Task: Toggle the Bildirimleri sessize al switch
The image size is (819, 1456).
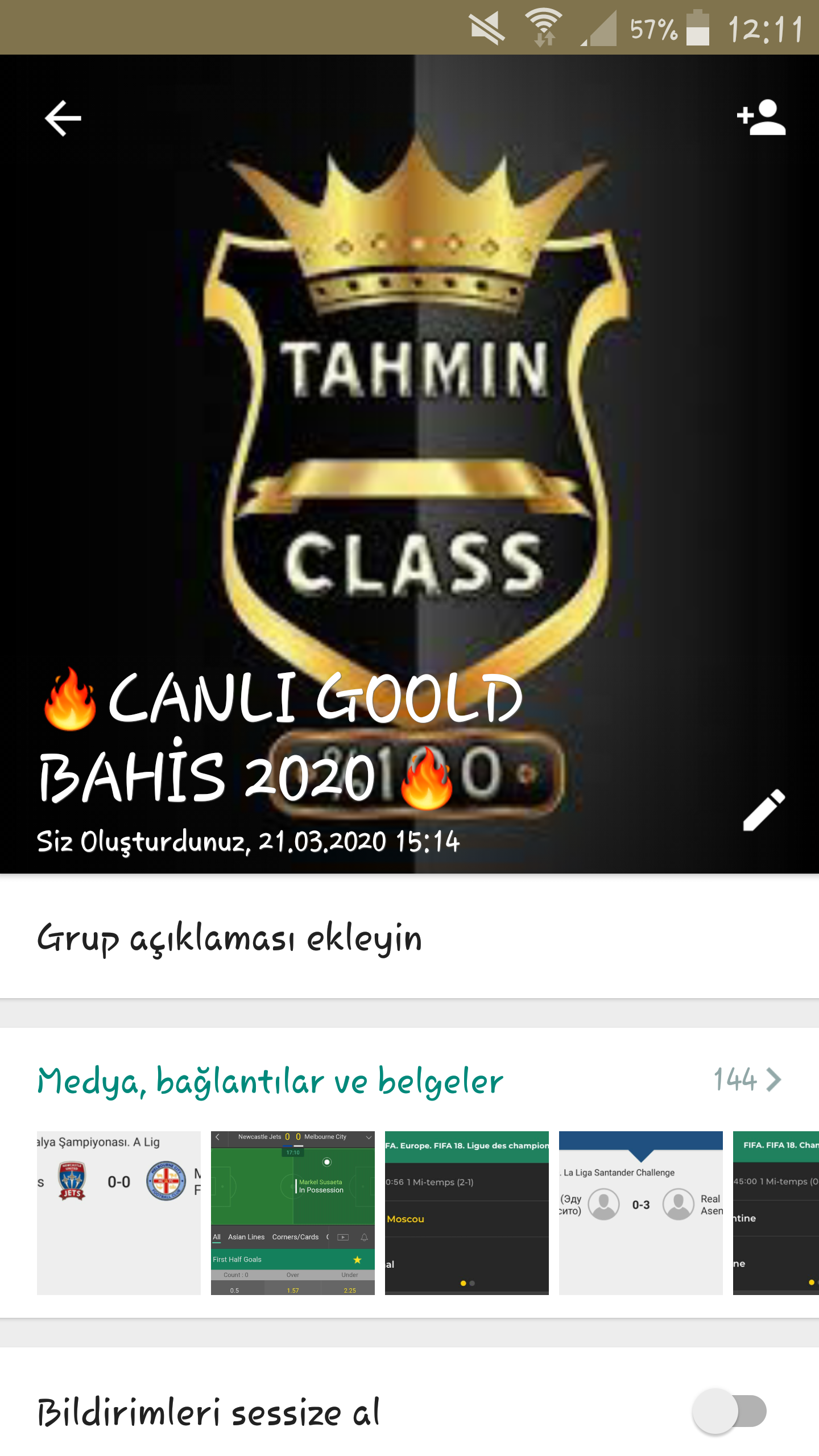Action: point(729,1412)
